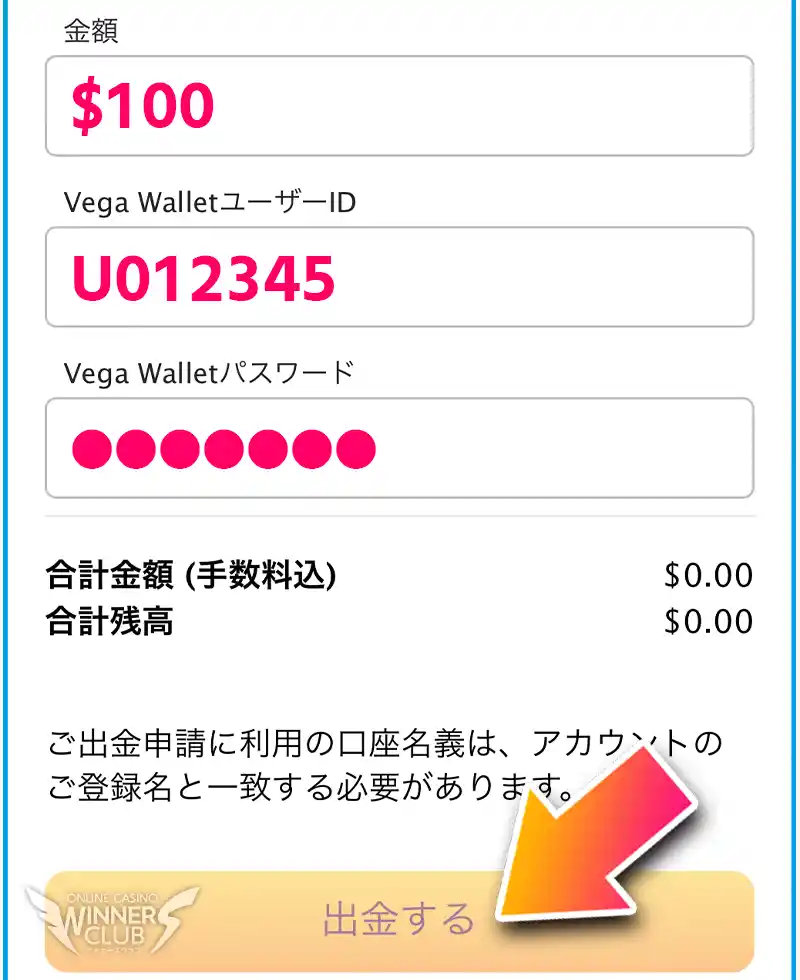Click the blue page border area
This screenshot has width=800, height=980.
click(x=7, y=490)
